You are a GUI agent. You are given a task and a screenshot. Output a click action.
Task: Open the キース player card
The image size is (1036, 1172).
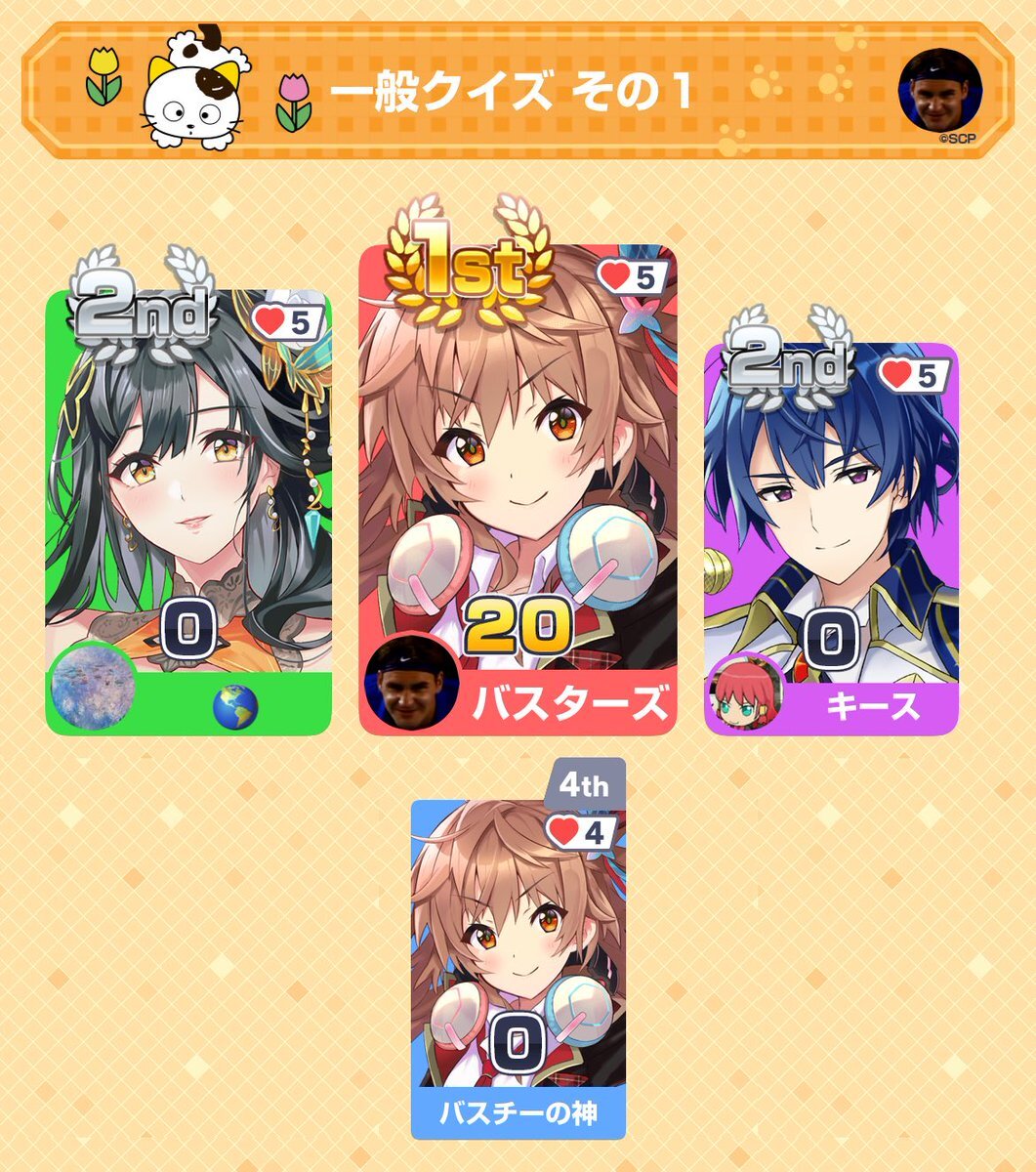tap(831, 537)
